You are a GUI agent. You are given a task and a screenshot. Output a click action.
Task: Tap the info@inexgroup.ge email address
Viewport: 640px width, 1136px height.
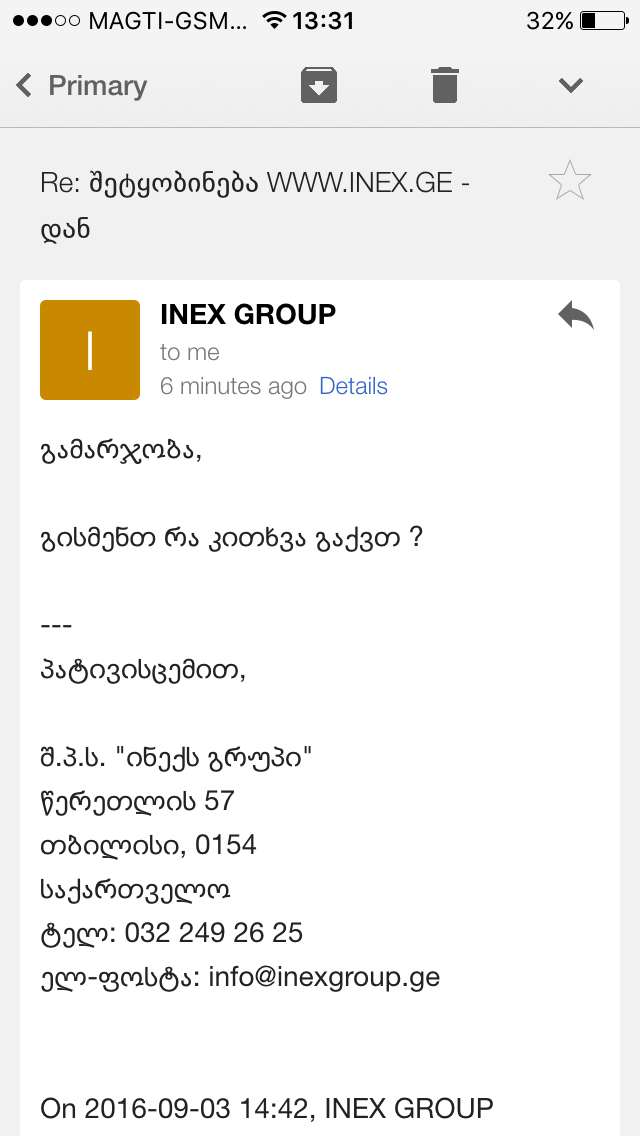pyautogui.click(x=324, y=976)
